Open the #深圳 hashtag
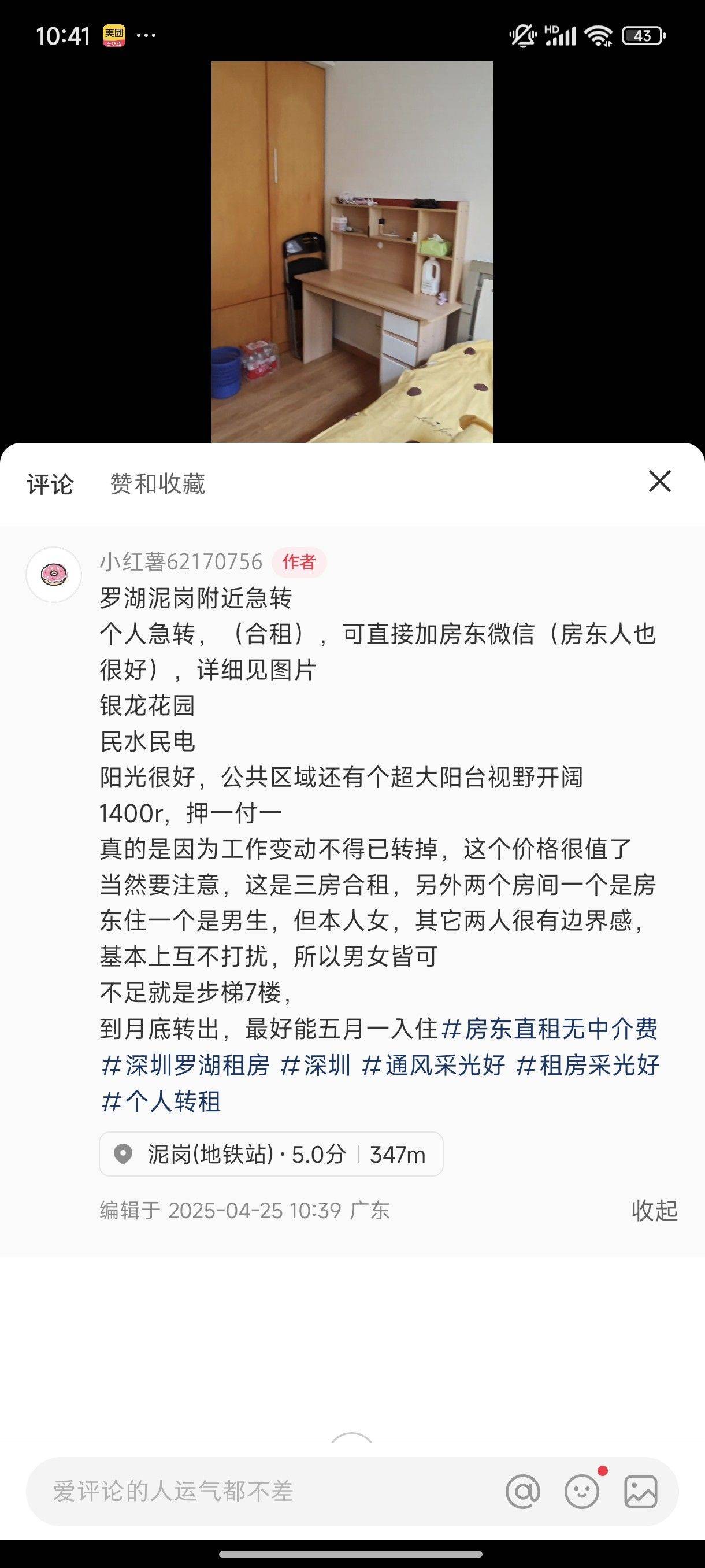This screenshot has height=1568, width=705. pyautogui.click(x=315, y=1065)
